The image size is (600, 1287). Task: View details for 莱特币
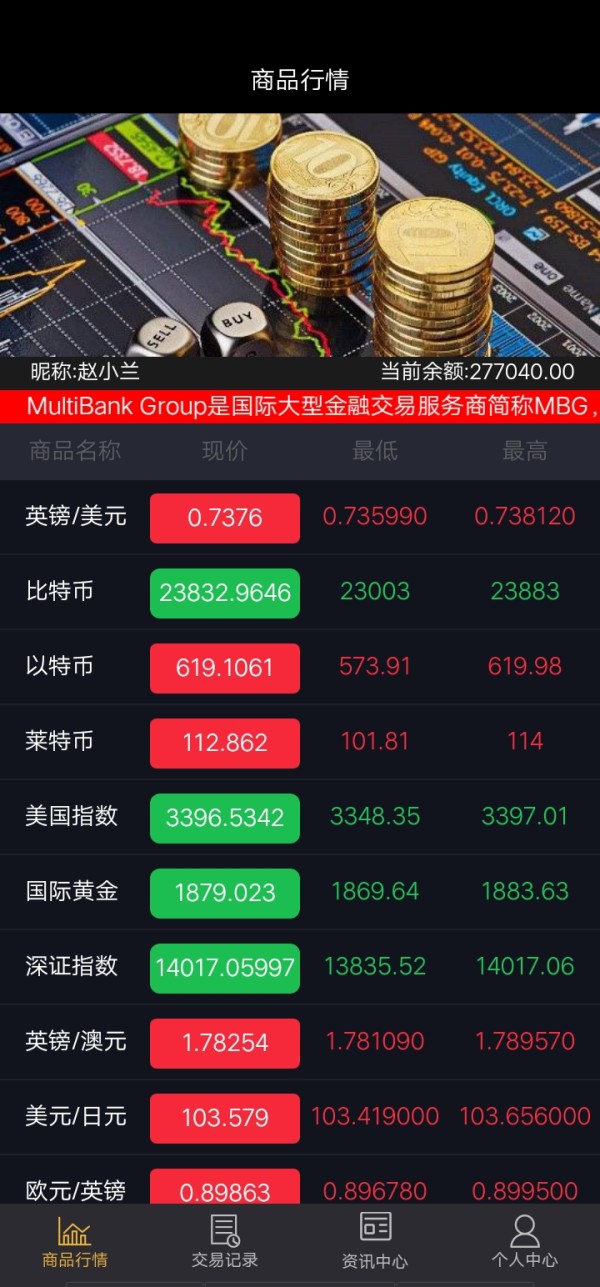click(300, 742)
